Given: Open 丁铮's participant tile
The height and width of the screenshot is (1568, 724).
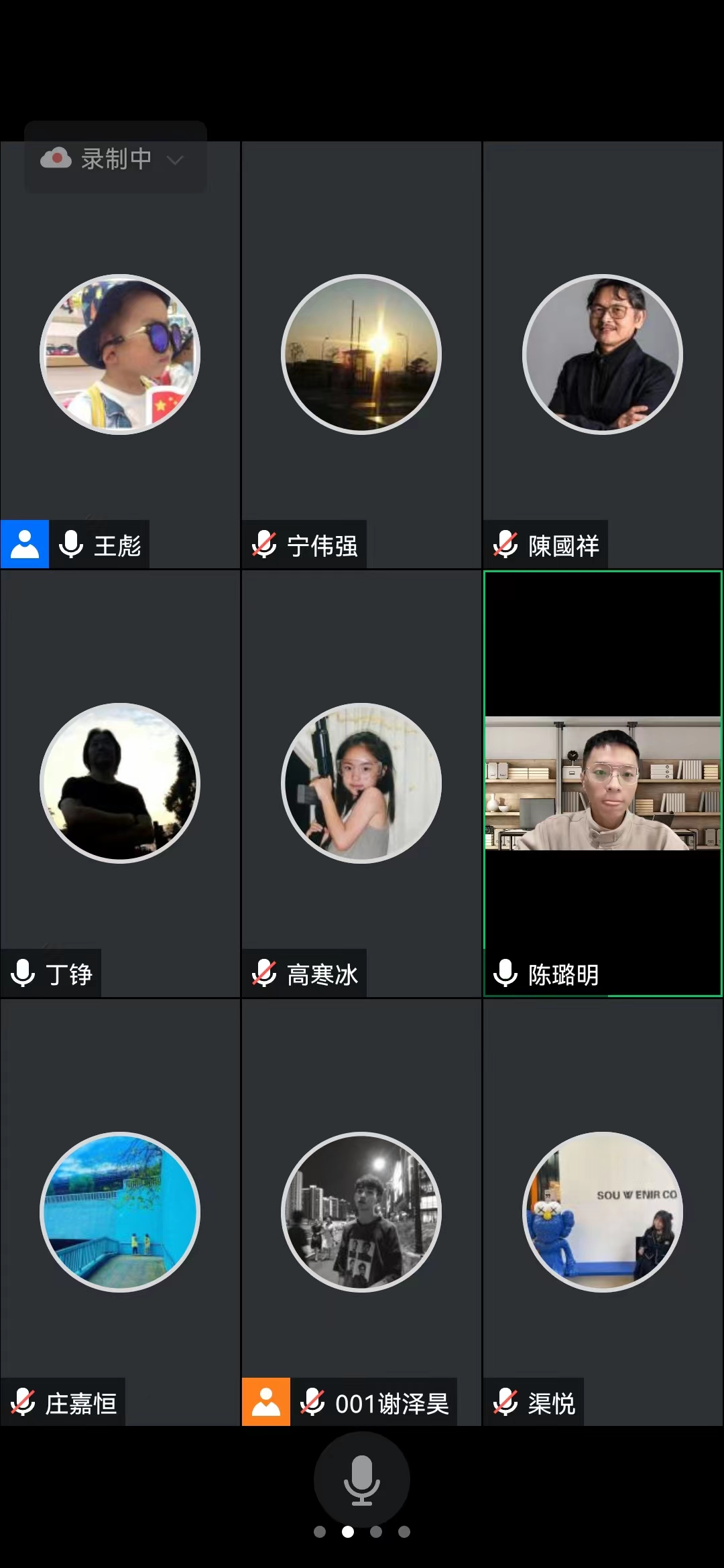Looking at the screenshot, I should pos(120,783).
